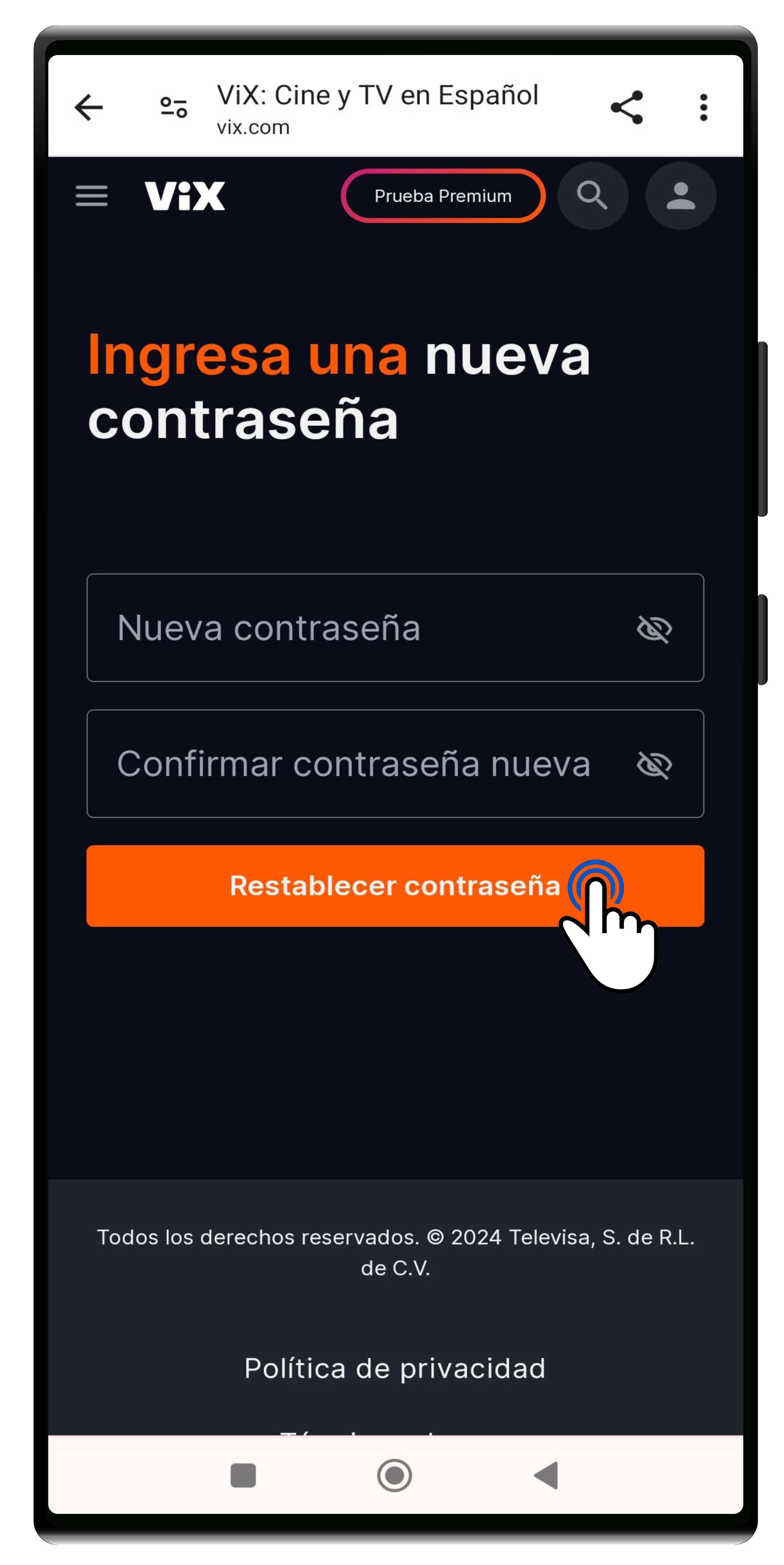
Task: Open the user profile icon
Action: [680, 196]
